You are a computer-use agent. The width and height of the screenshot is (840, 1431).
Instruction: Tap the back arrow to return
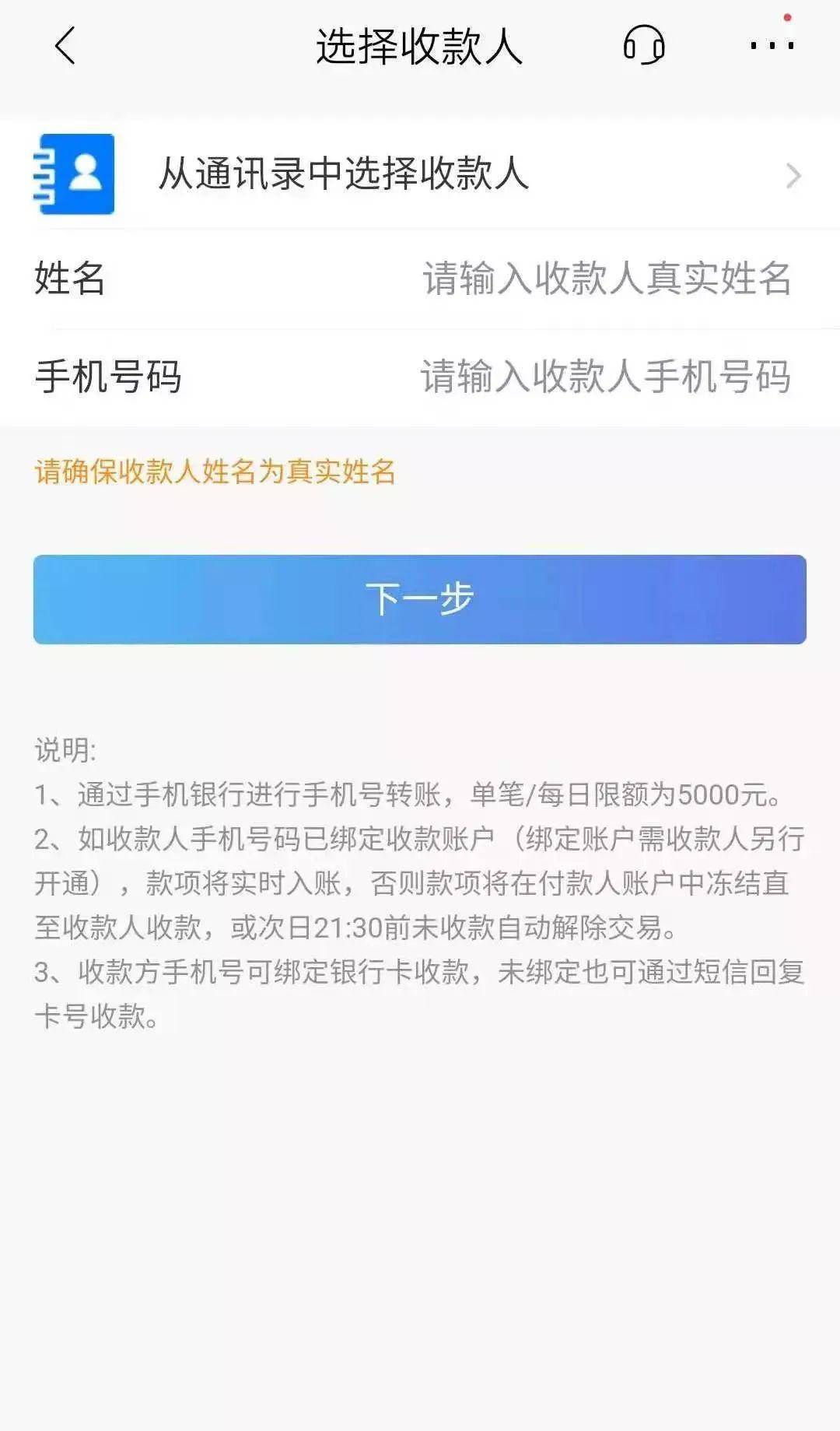click(65, 45)
